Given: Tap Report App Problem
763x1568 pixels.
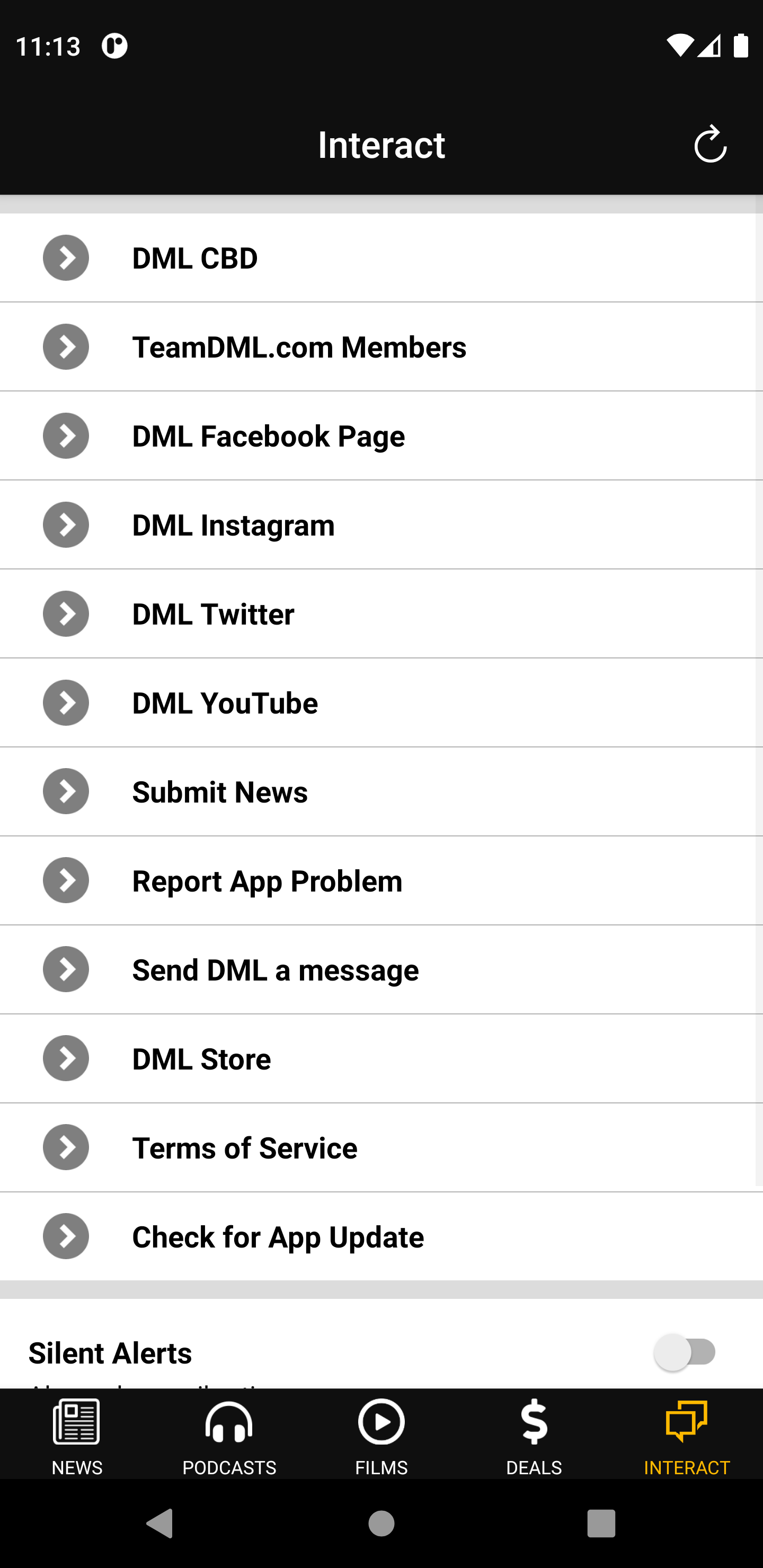Looking at the screenshot, I should [381, 880].
